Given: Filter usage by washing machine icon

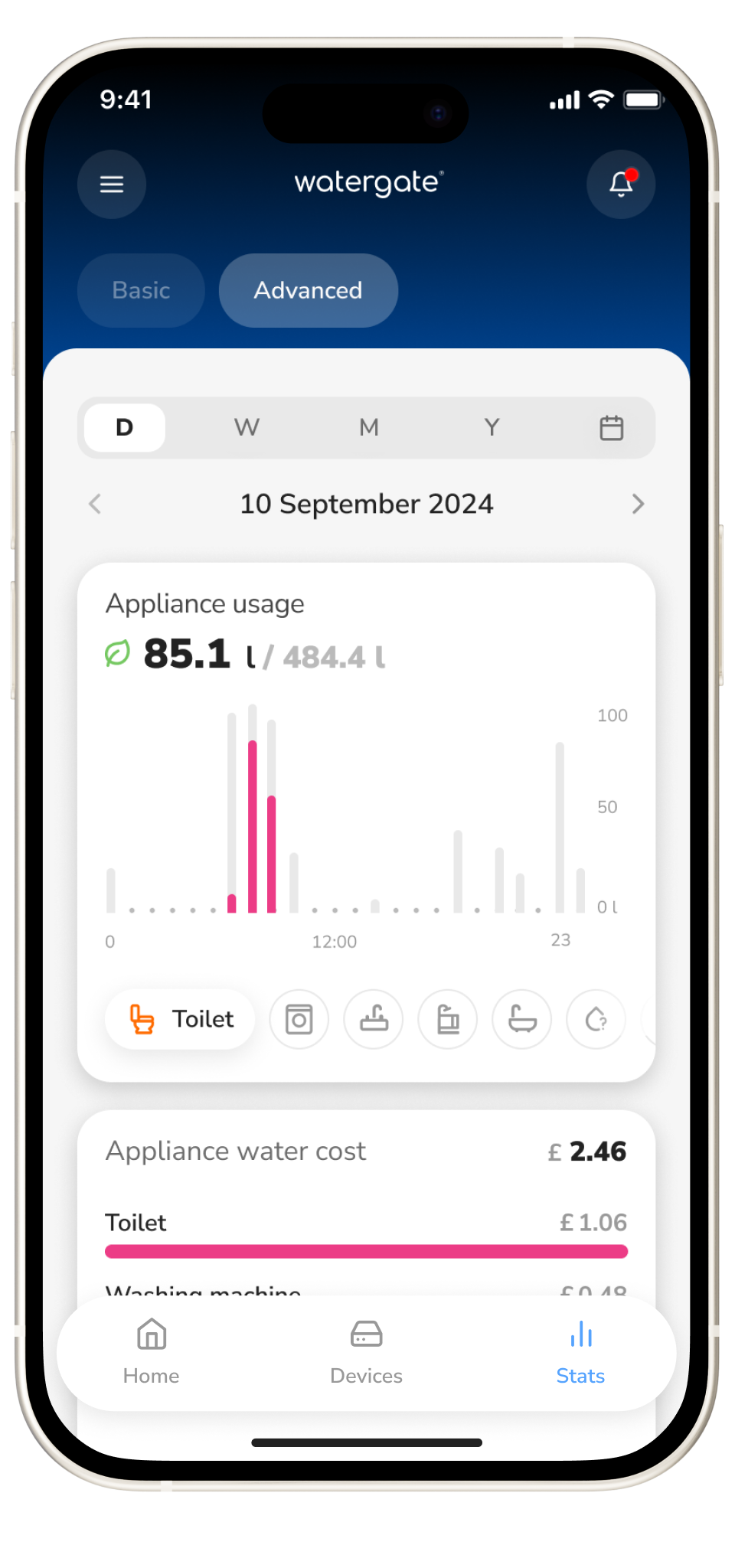Looking at the screenshot, I should pyautogui.click(x=299, y=1019).
